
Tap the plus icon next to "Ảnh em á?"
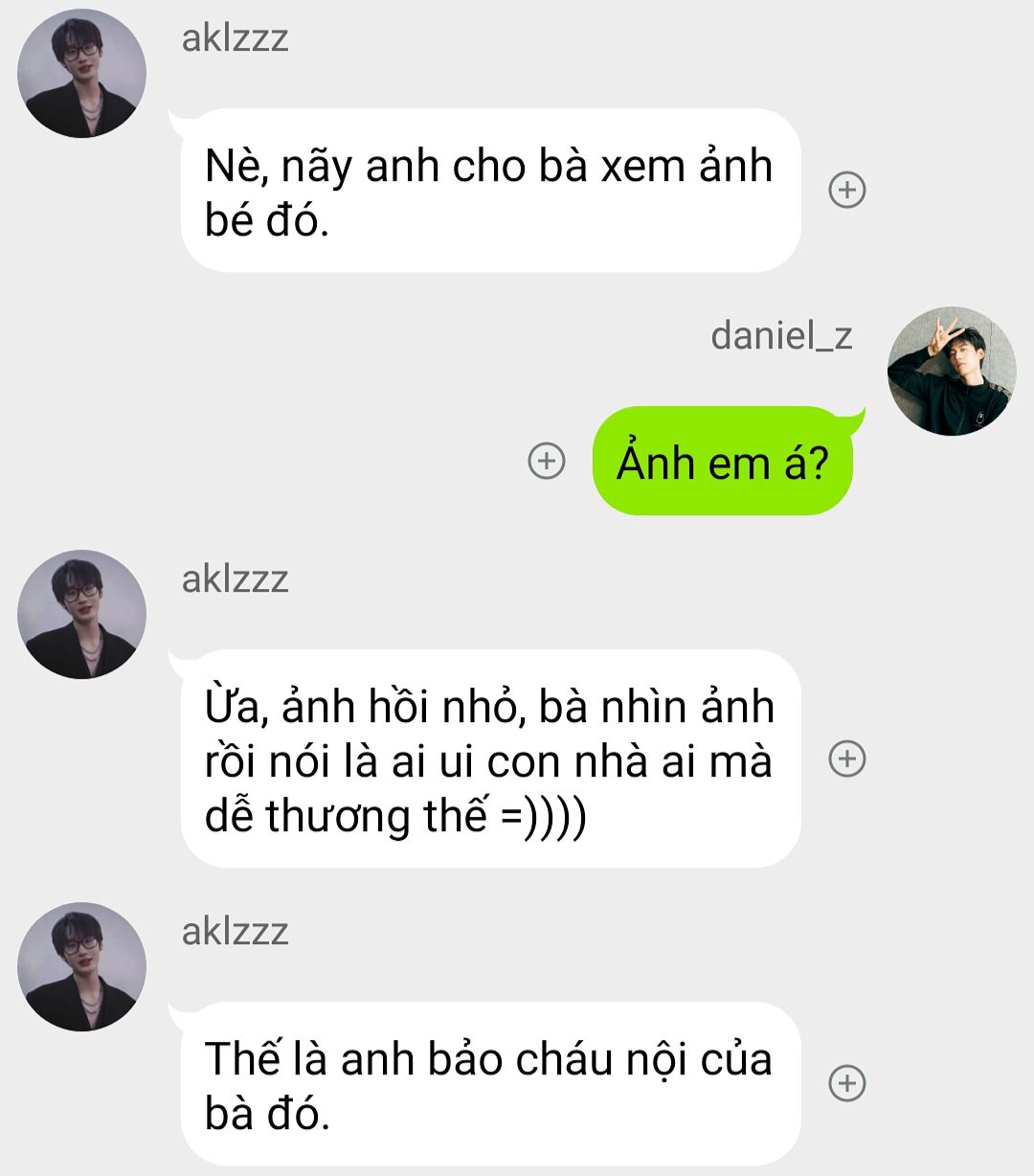point(547,462)
